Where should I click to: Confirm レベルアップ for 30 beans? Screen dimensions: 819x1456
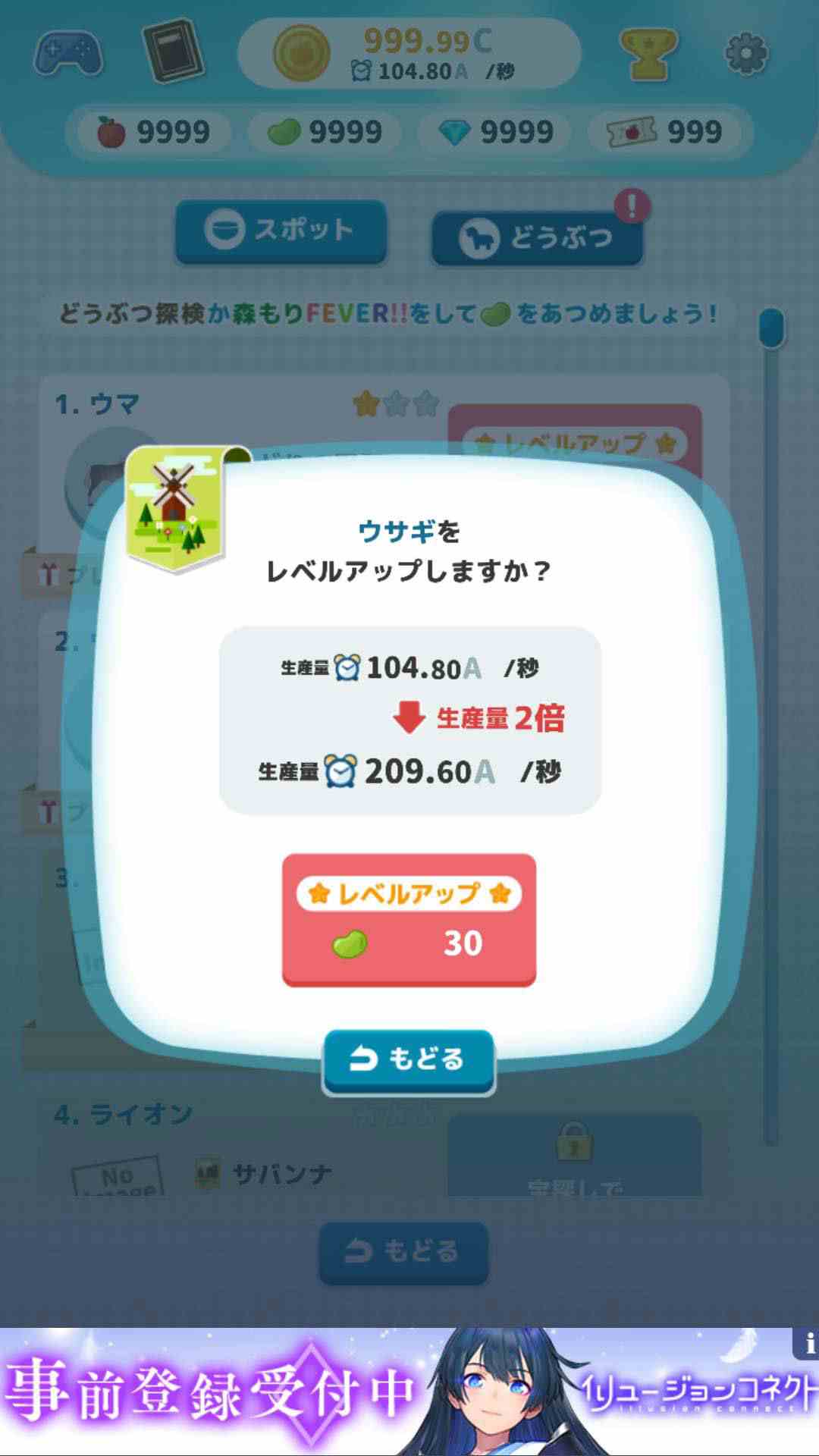click(x=409, y=919)
